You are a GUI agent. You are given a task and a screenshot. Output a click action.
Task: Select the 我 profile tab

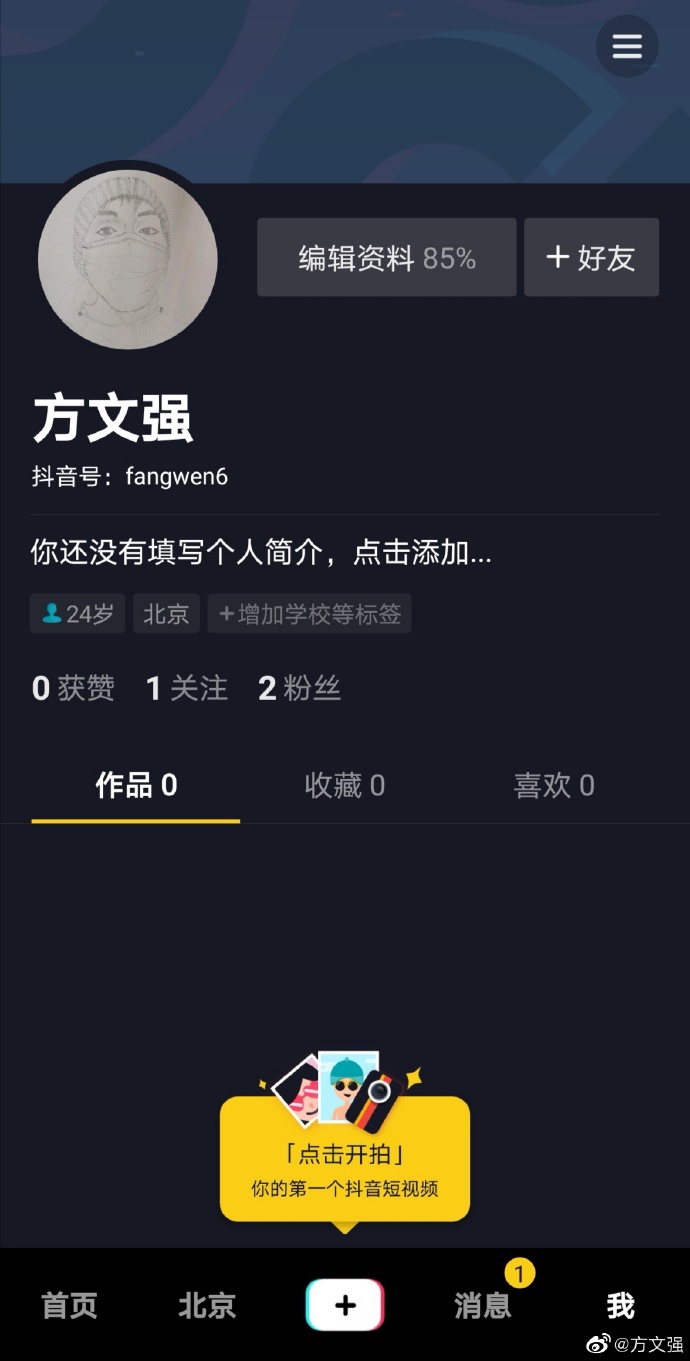click(x=620, y=1306)
